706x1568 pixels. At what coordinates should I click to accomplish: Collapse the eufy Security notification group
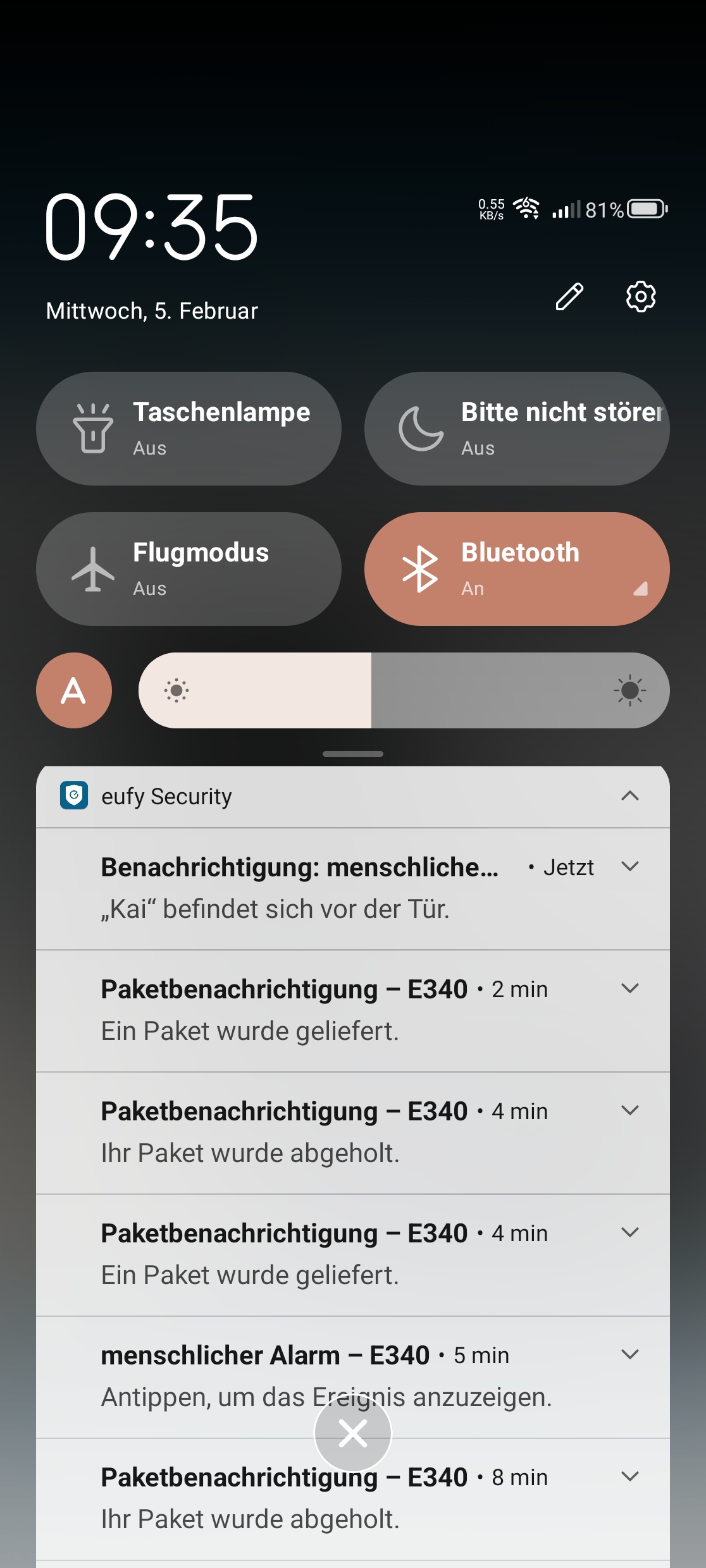click(x=629, y=796)
